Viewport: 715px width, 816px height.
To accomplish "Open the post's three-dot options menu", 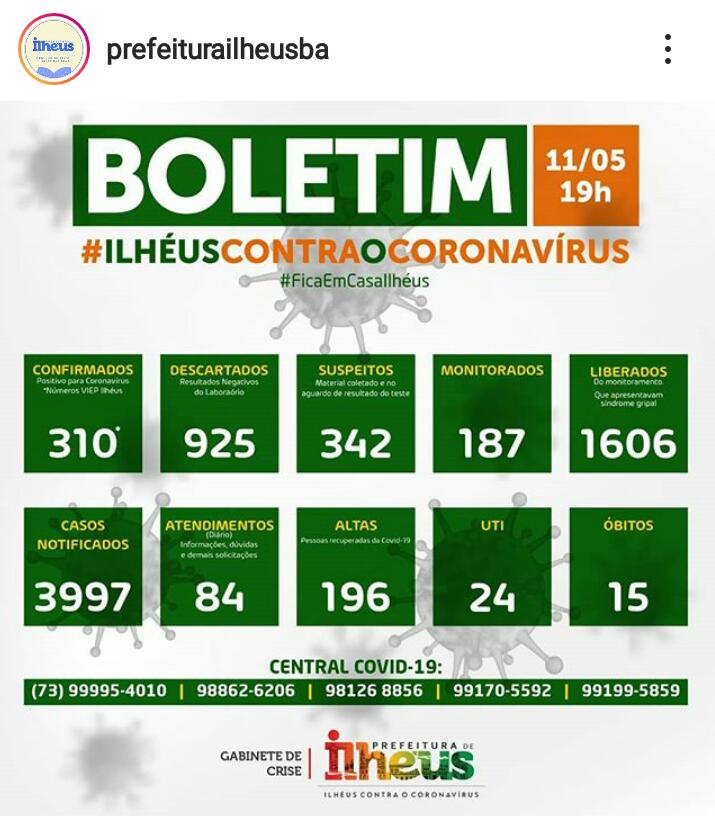I will click(667, 49).
